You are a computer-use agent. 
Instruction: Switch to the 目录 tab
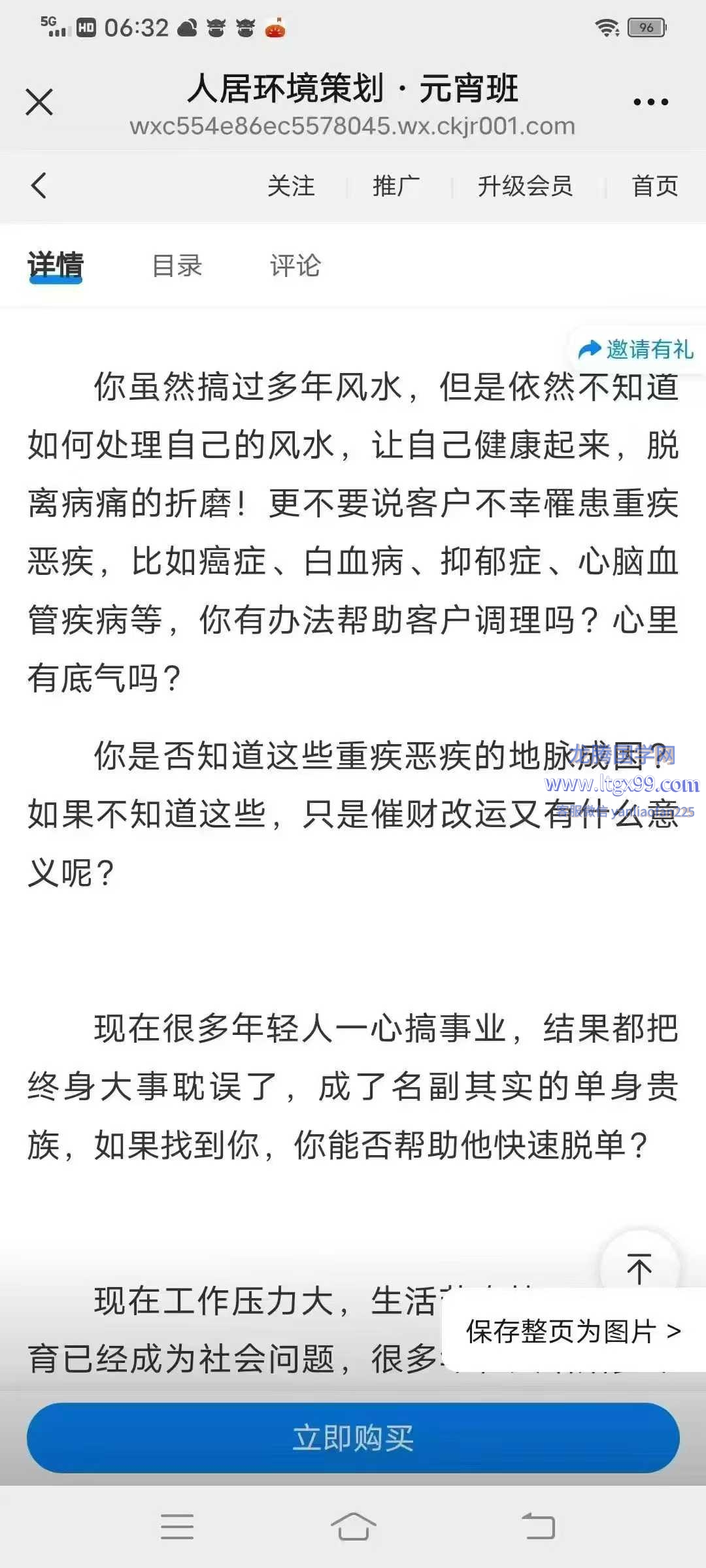tap(177, 266)
